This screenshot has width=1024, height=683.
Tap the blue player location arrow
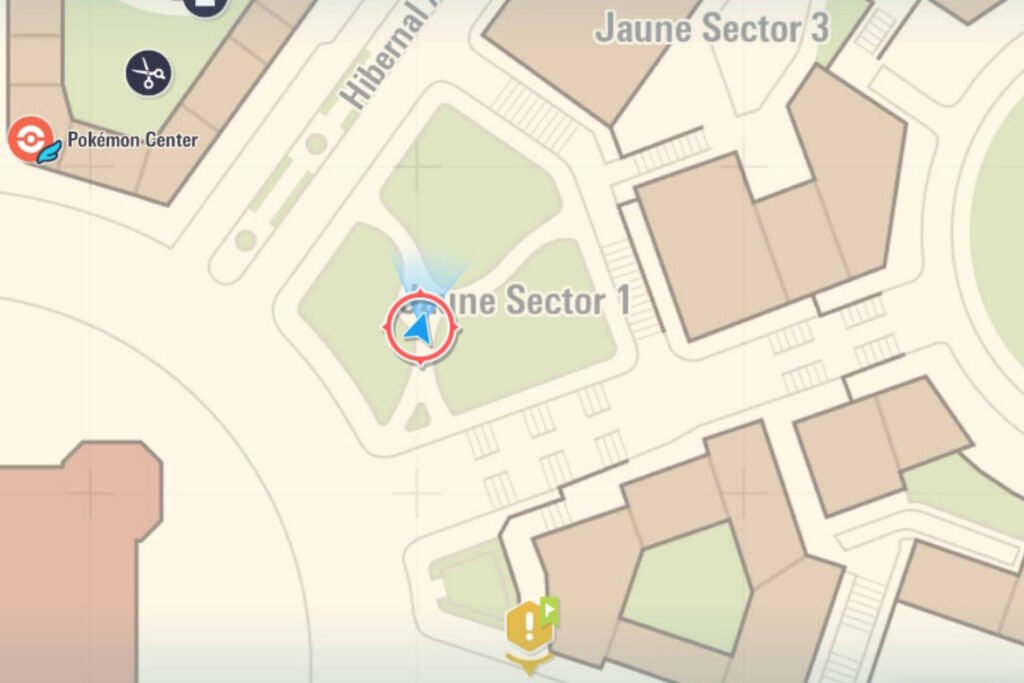[420, 327]
